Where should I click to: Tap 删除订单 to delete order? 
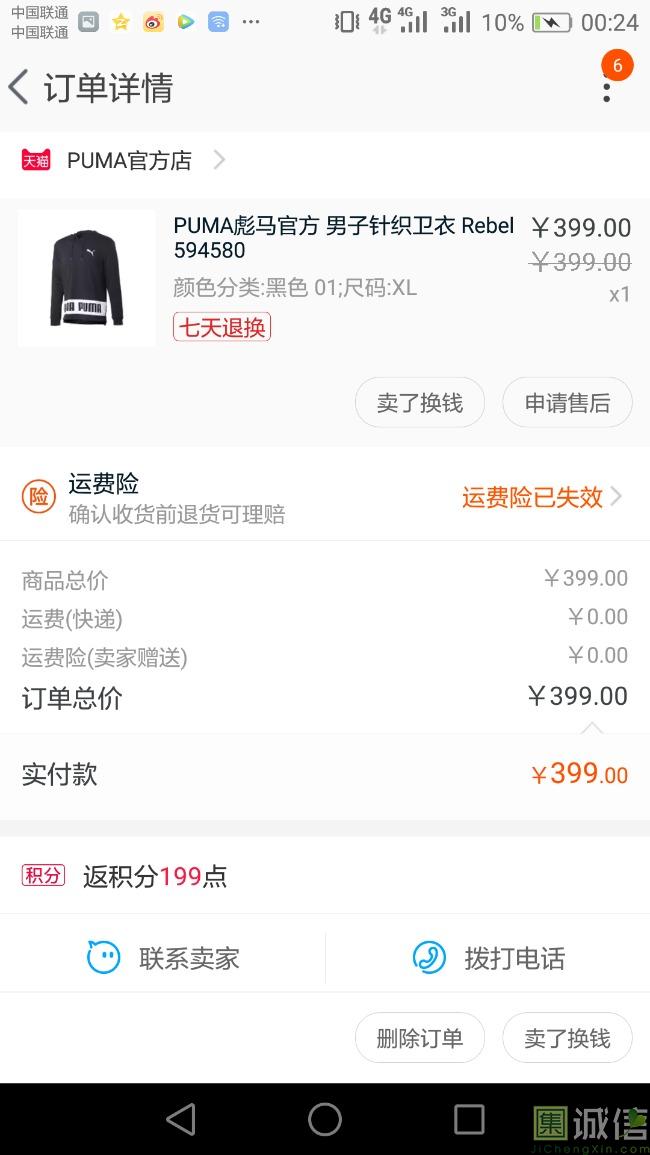420,1038
